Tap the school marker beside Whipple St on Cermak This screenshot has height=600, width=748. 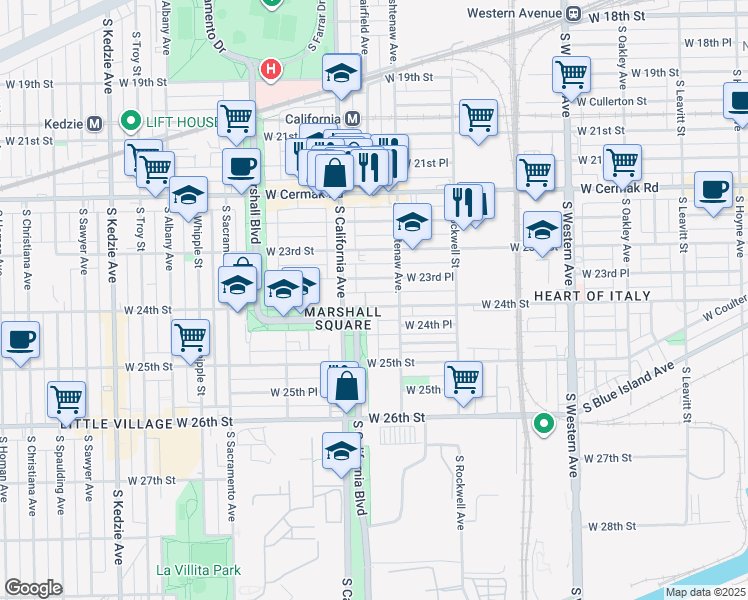pos(188,197)
